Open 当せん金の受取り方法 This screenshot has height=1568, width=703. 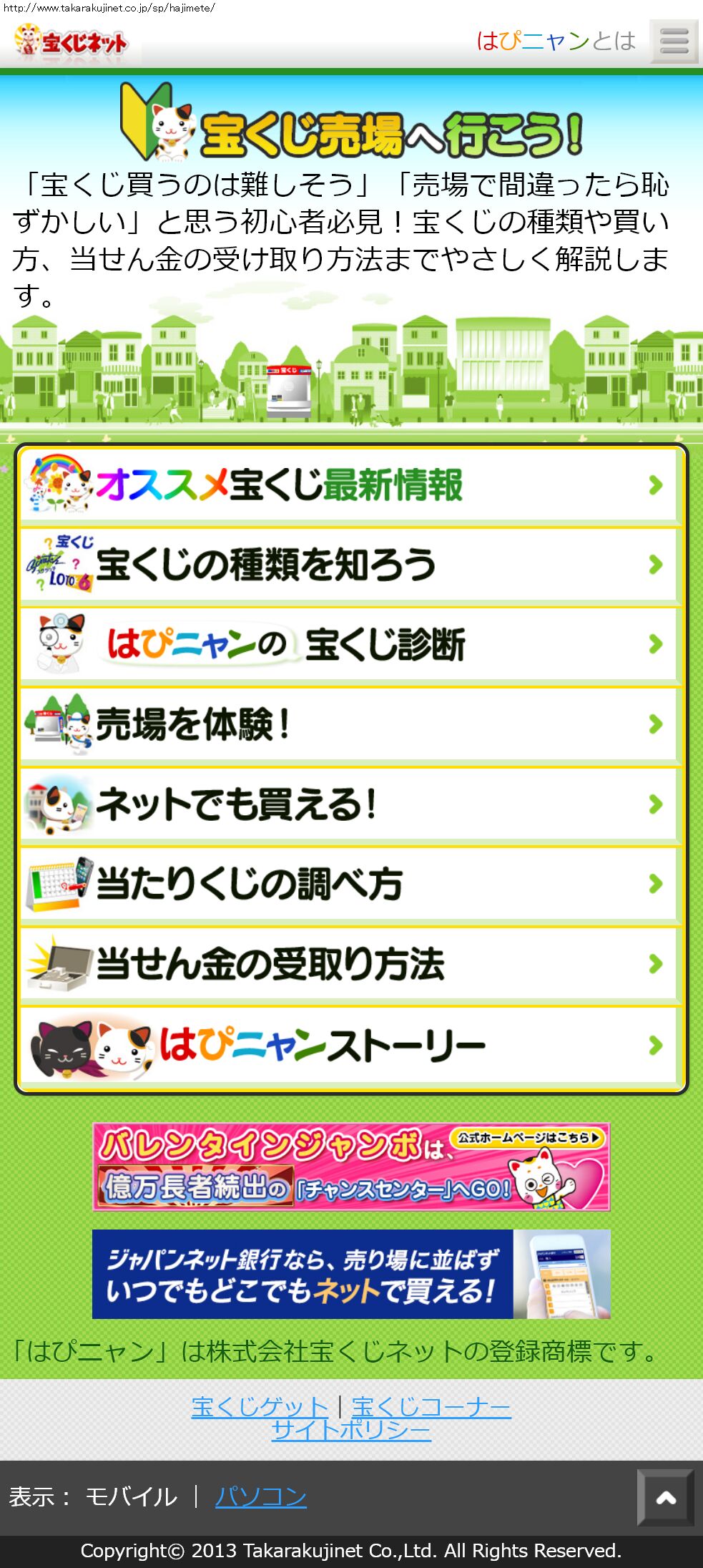pyautogui.click(x=349, y=964)
